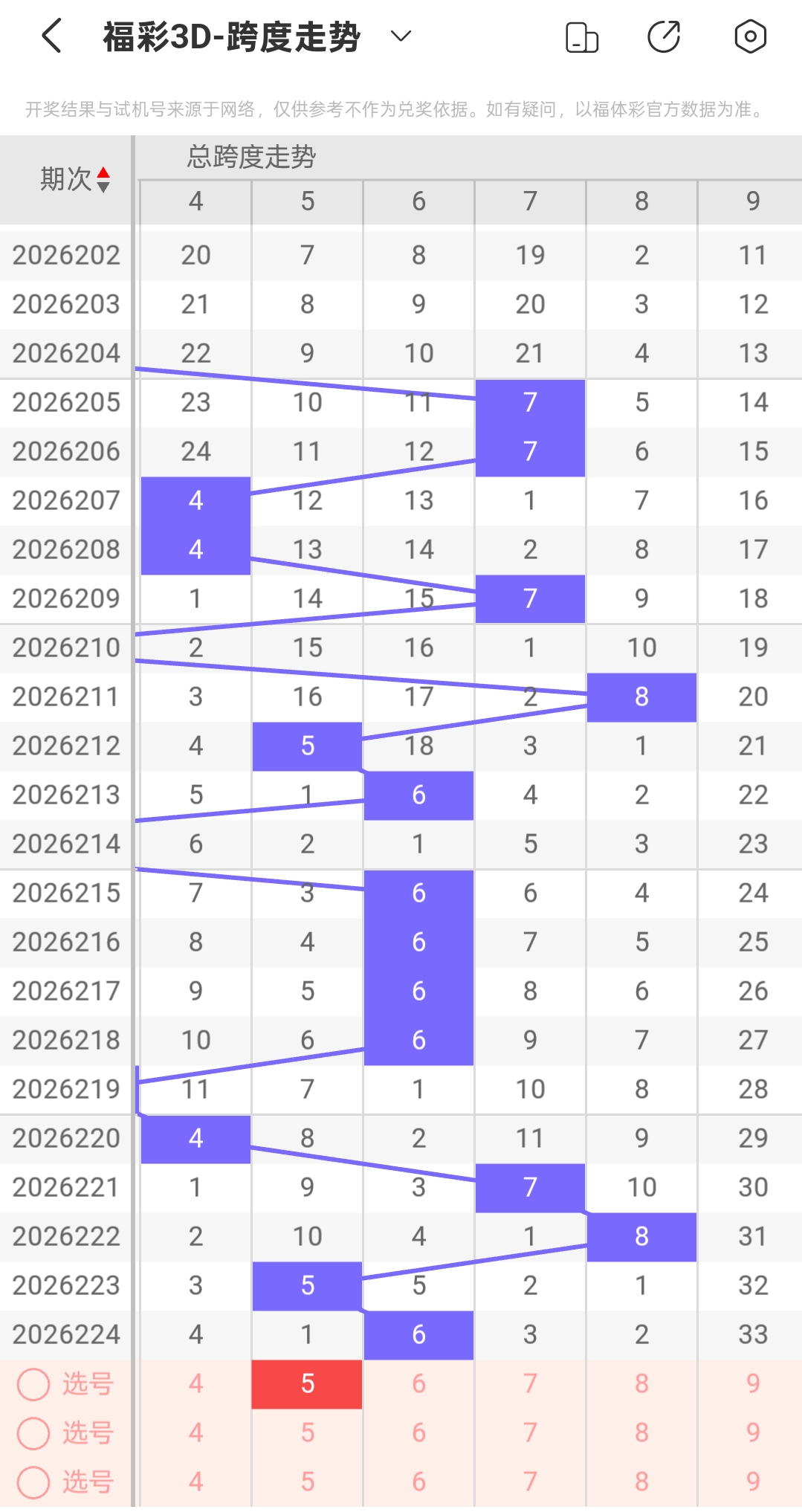
Task: Select number 4 in the first 选号 row
Action: pos(195,1384)
